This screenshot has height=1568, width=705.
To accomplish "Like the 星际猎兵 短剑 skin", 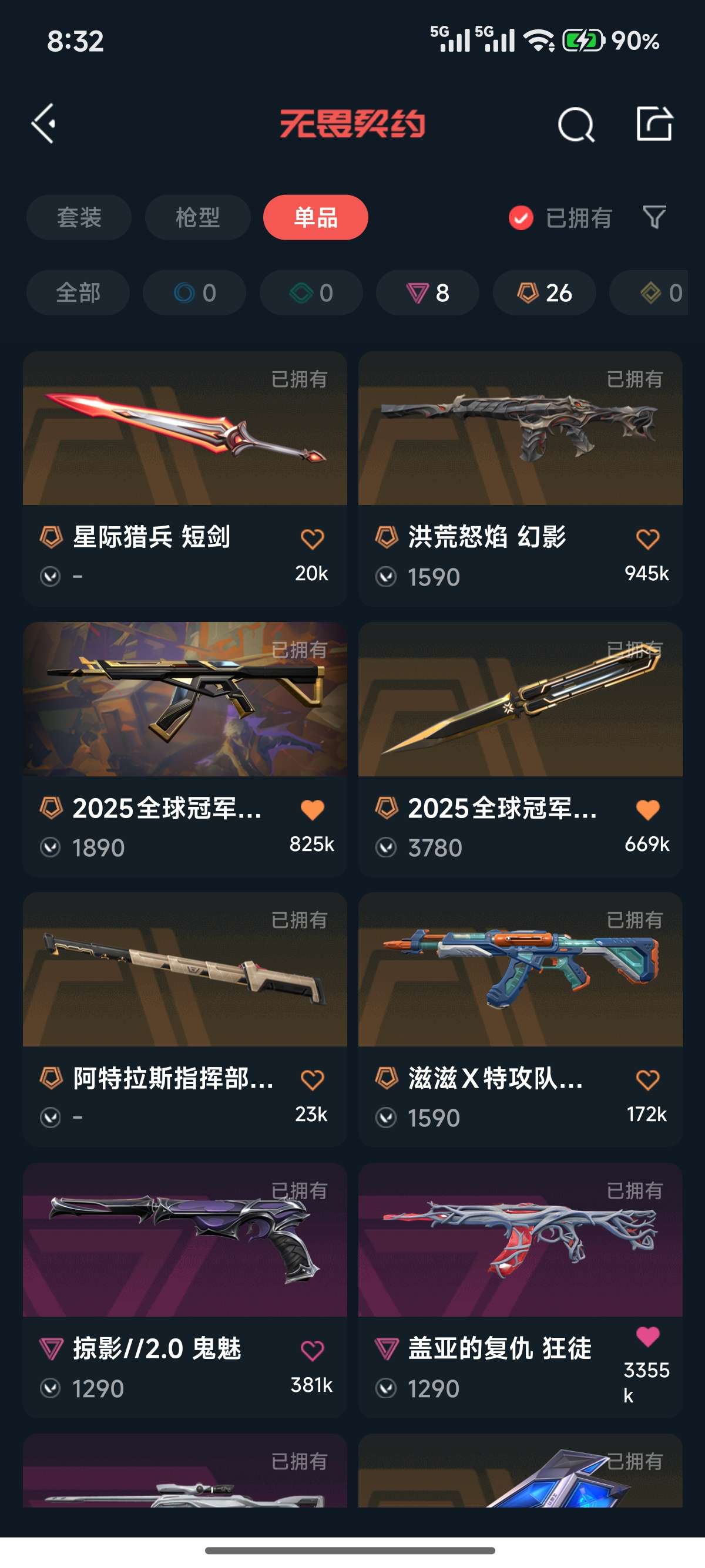I will coord(312,539).
